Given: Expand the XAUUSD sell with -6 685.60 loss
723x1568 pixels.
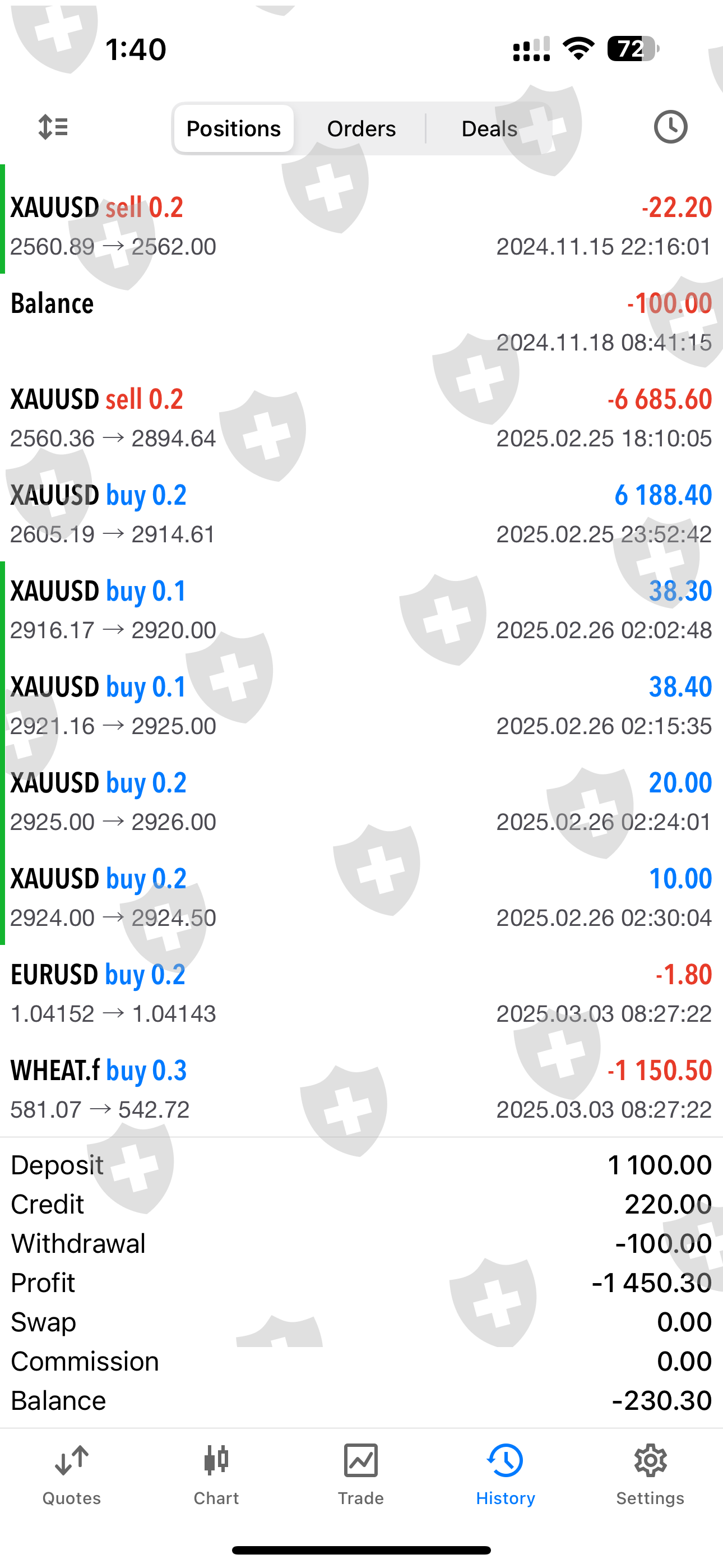Looking at the screenshot, I should (x=361, y=418).
